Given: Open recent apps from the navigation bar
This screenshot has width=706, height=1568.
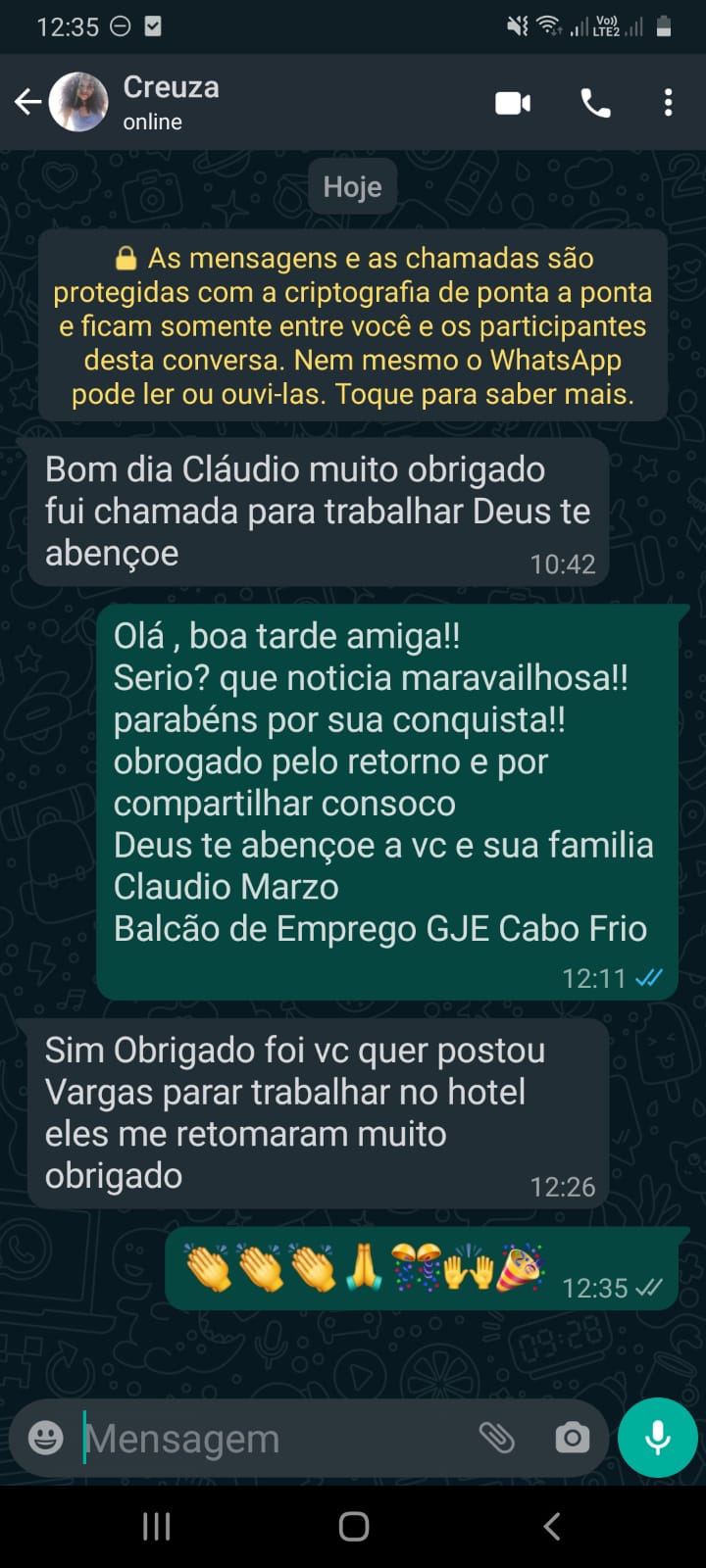Looking at the screenshot, I should 157,1526.
